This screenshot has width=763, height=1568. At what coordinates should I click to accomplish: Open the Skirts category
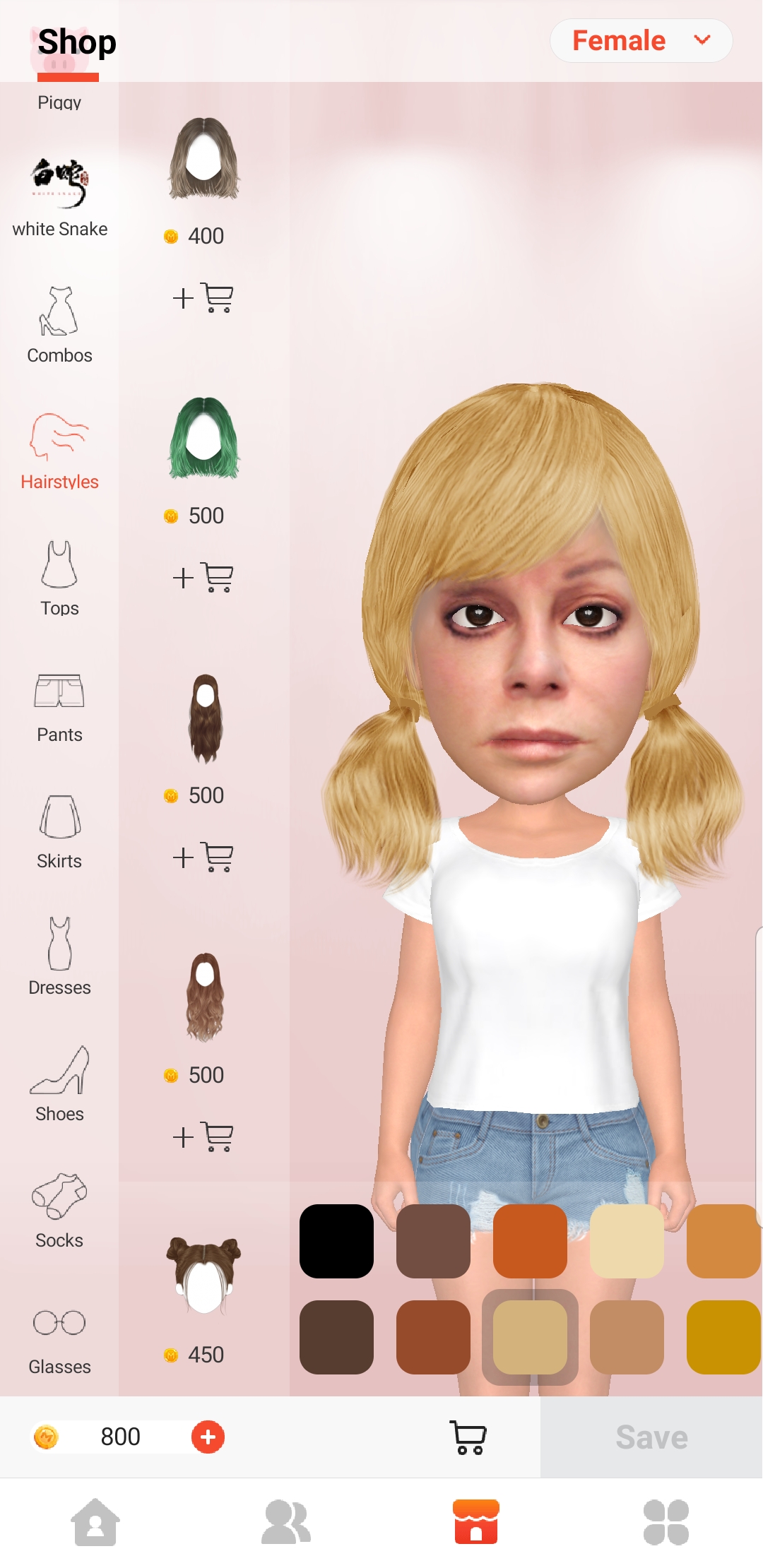pos(59,831)
